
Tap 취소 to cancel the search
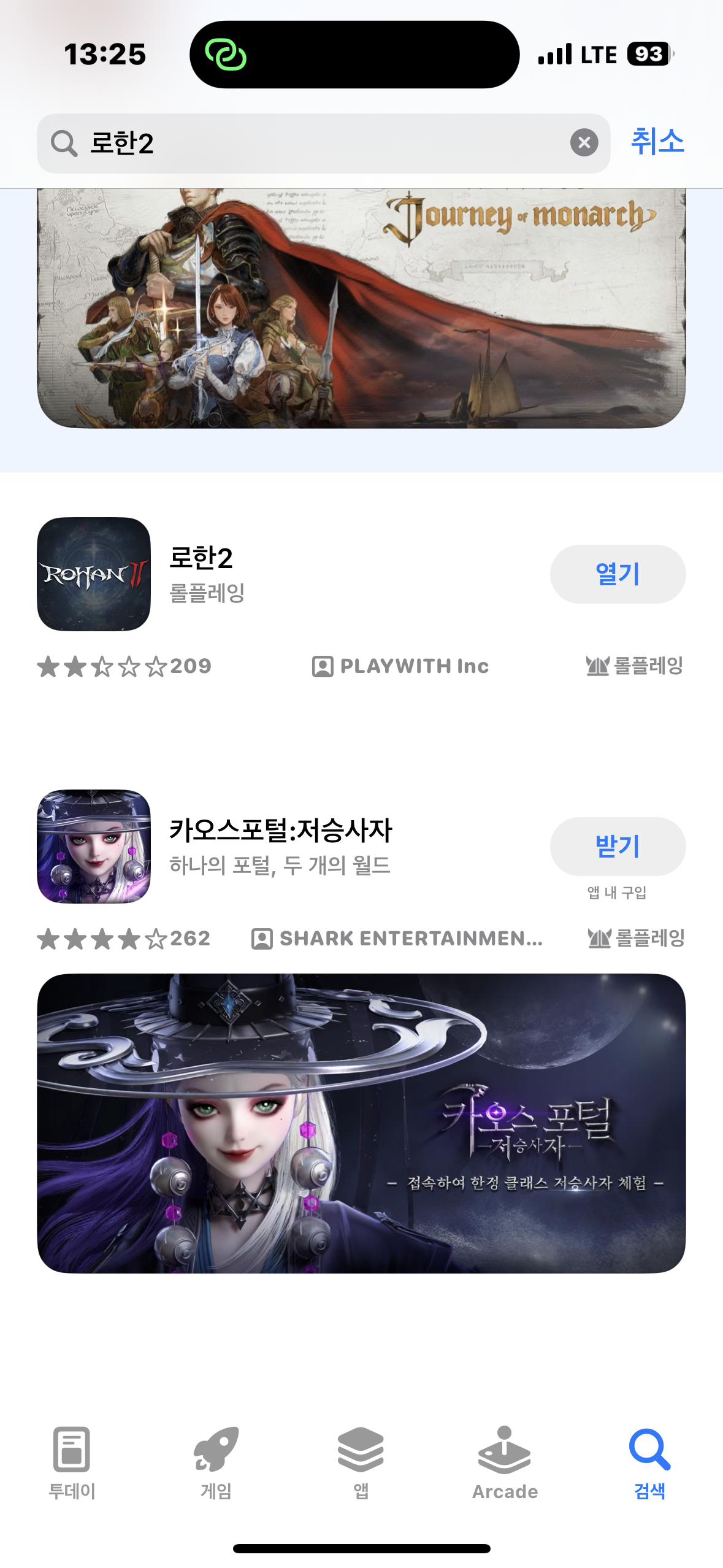coord(657,142)
